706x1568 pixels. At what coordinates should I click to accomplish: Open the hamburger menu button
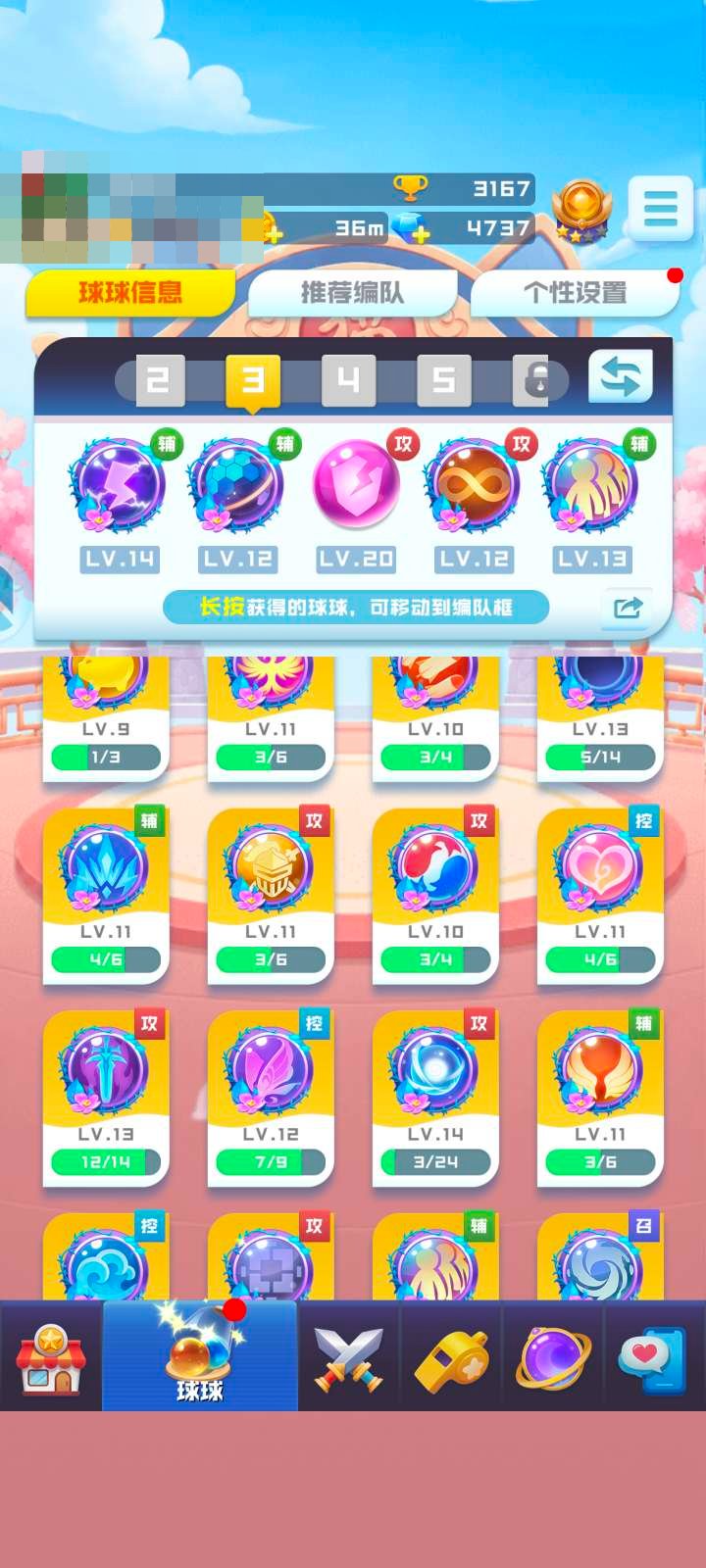click(x=660, y=208)
